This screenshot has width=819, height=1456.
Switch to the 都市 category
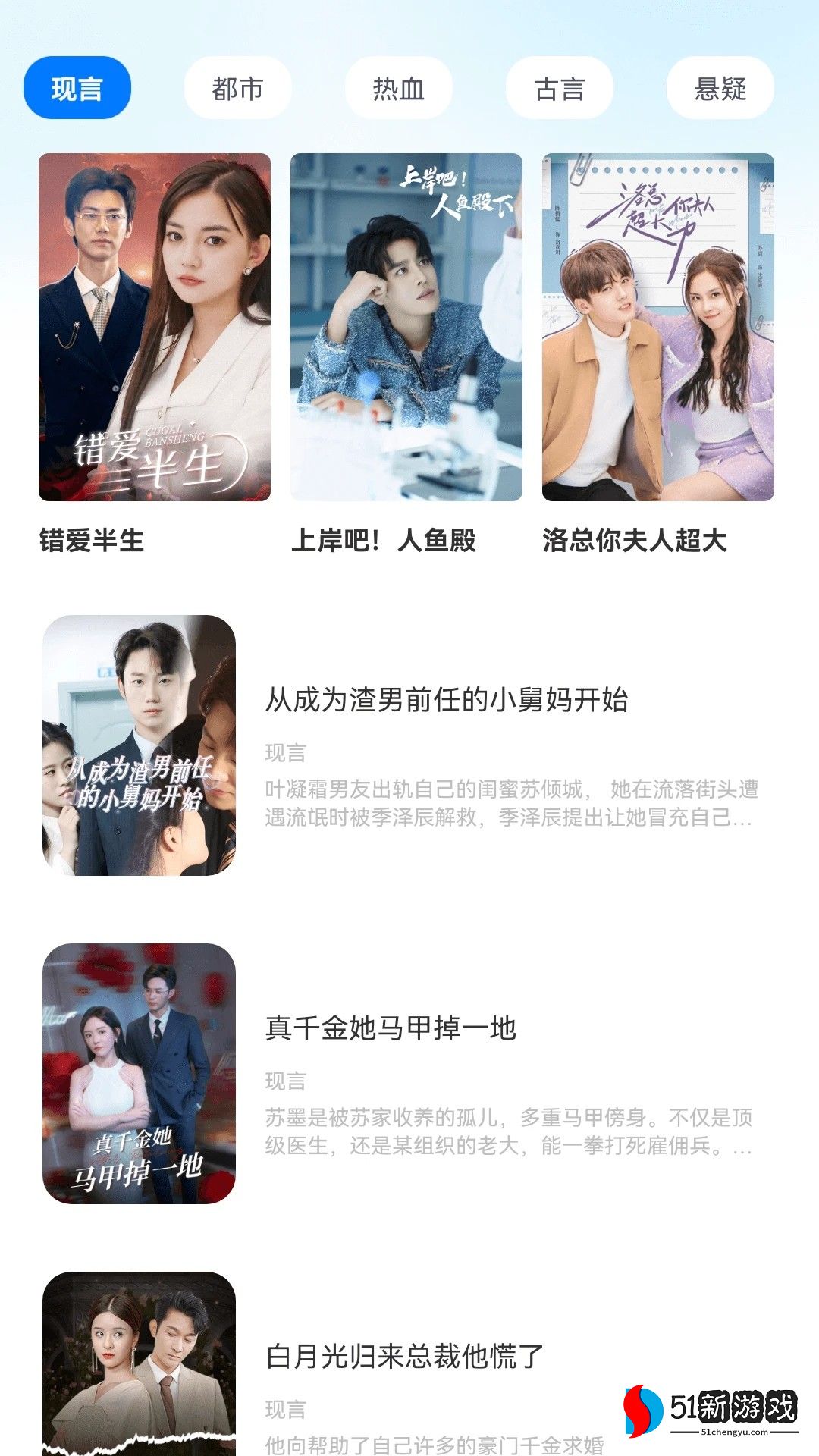[238, 88]
